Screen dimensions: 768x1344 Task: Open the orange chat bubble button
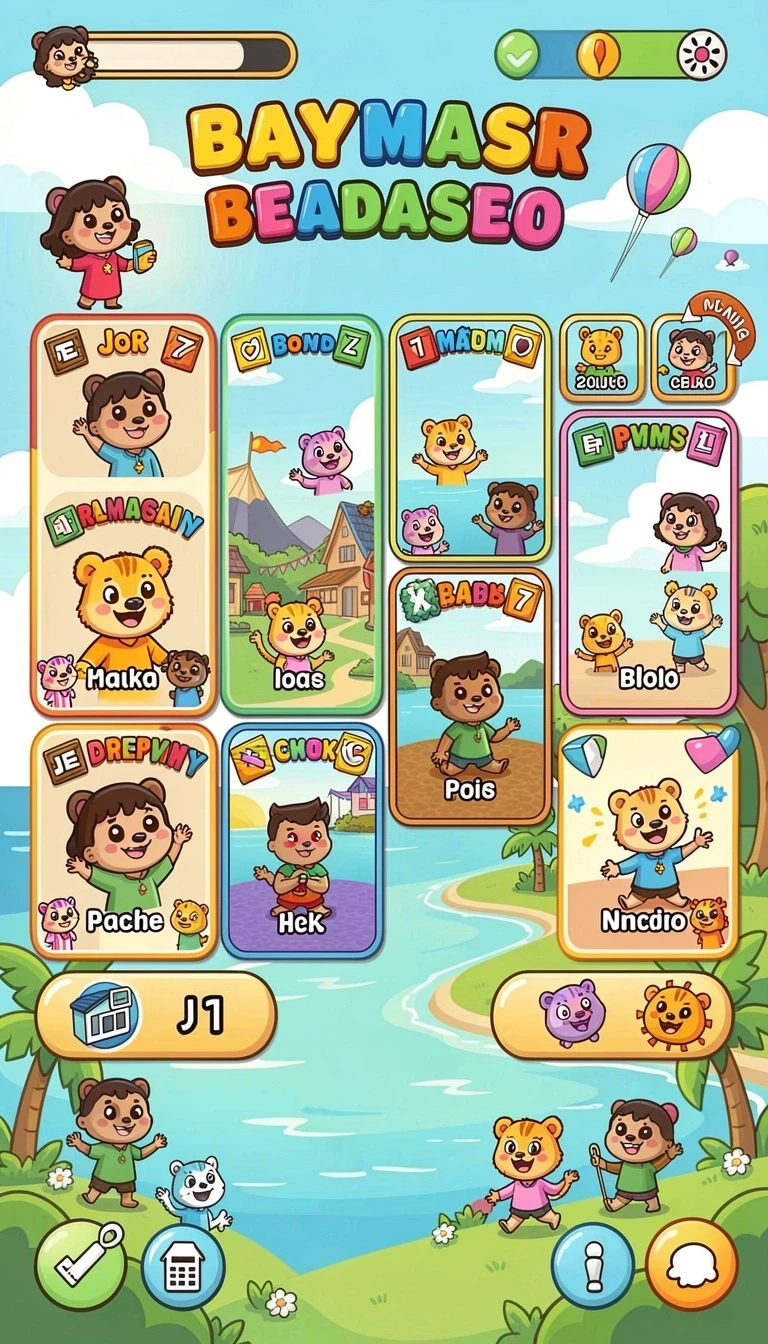point(691,1264)
